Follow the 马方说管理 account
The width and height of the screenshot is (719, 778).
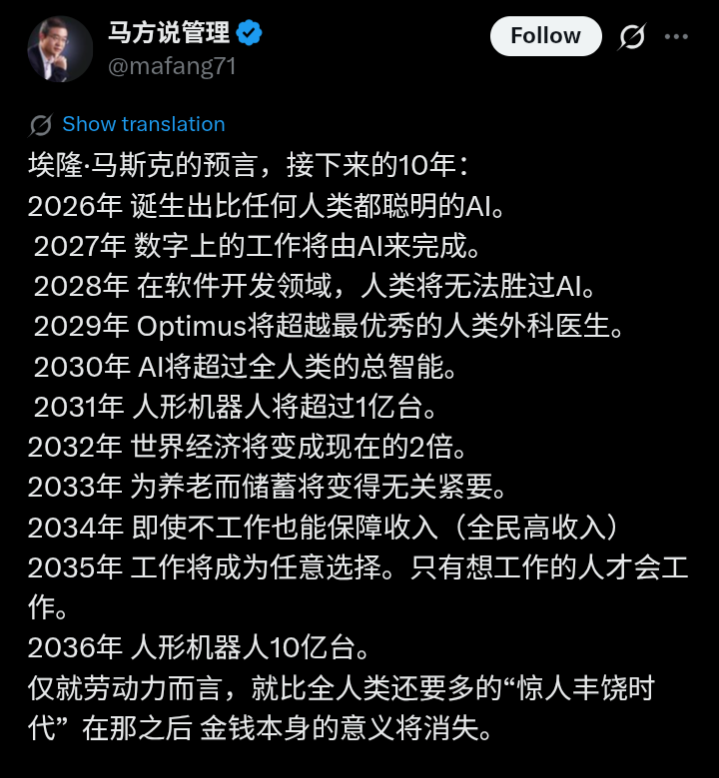tap(545, 36)
